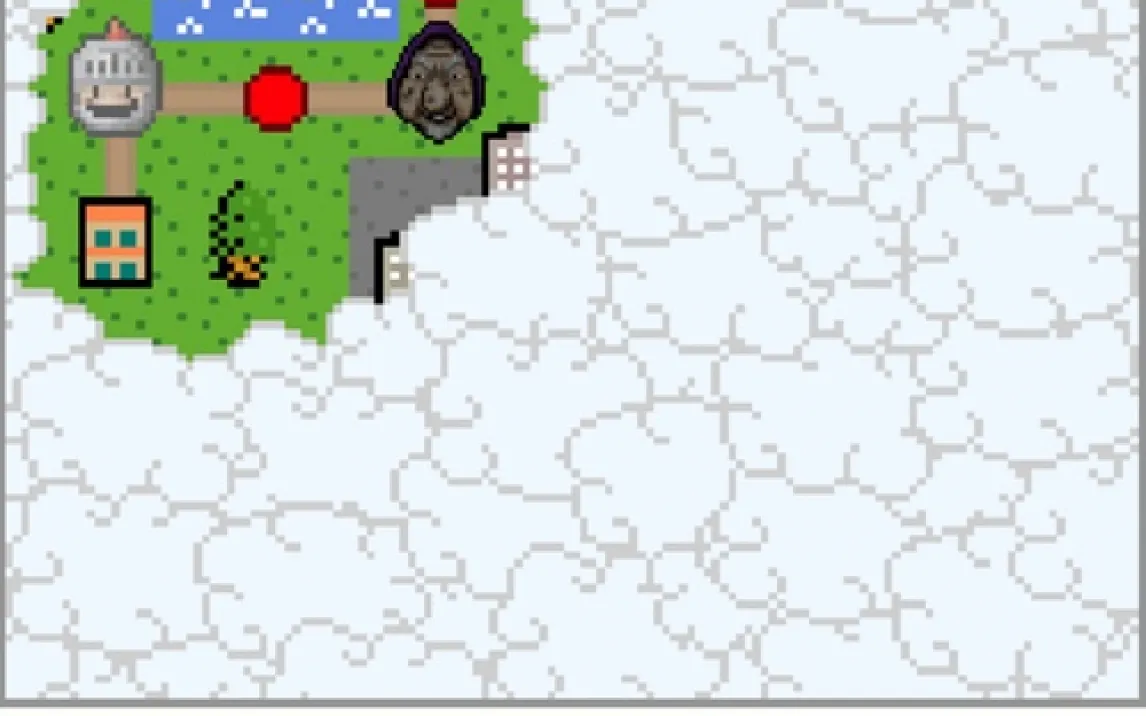1146x716 pixels.
Task: Tap the red octagon path node
Action: [275, 98]
